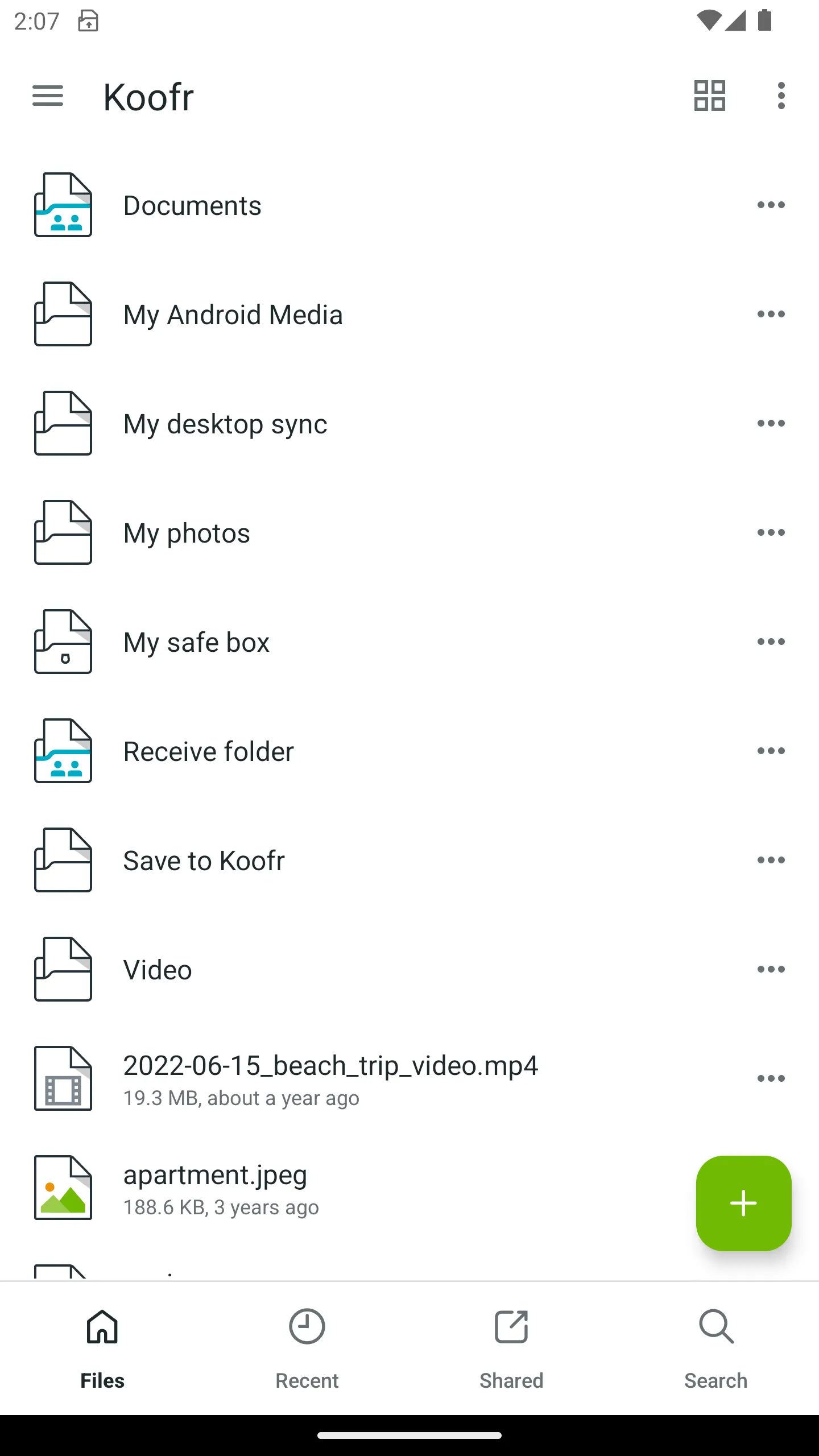
Task: Open the Video folder
Action: [158, 970]
